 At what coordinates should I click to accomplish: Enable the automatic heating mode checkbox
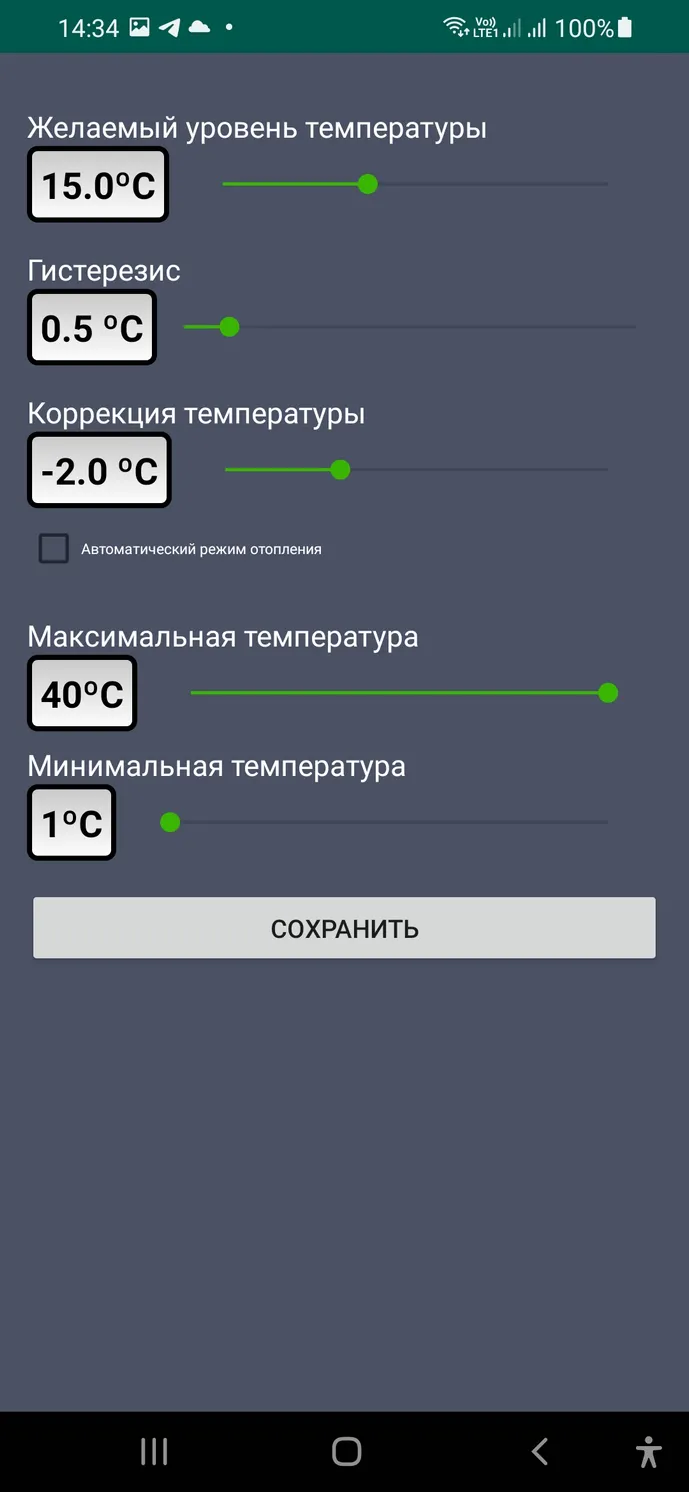click(54, 549)
